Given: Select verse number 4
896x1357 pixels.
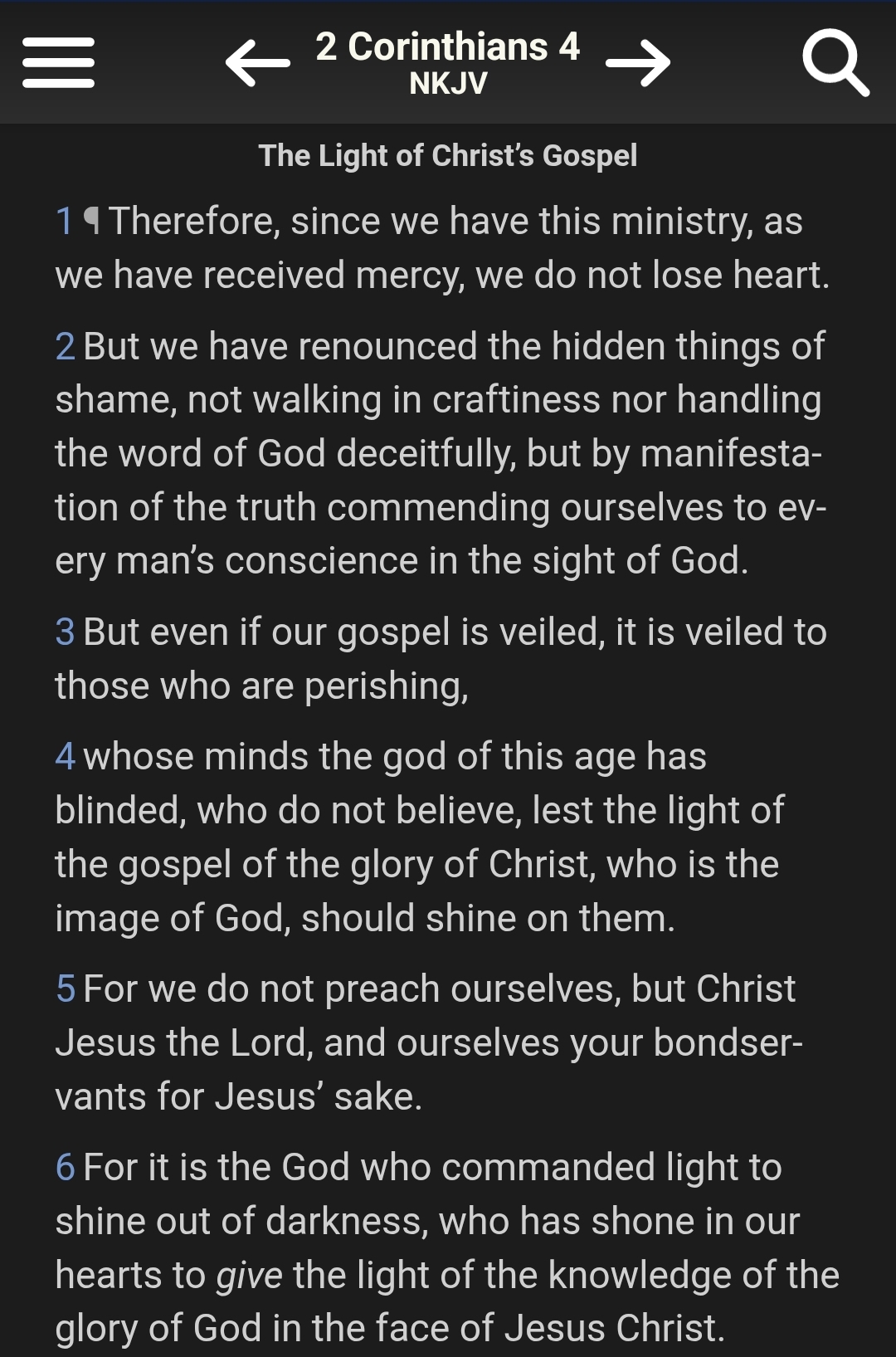Looking at the screenshot, I should (66, 757).
